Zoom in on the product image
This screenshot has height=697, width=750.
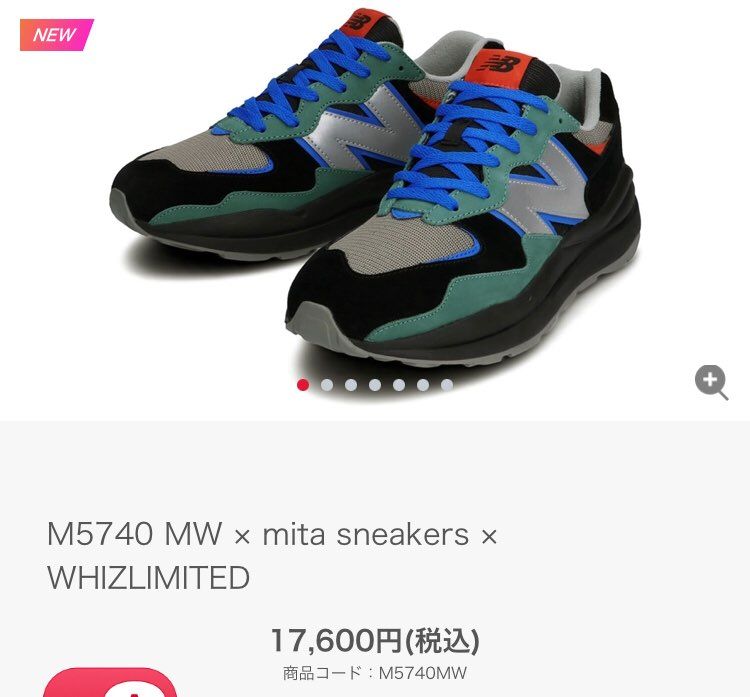711,381
